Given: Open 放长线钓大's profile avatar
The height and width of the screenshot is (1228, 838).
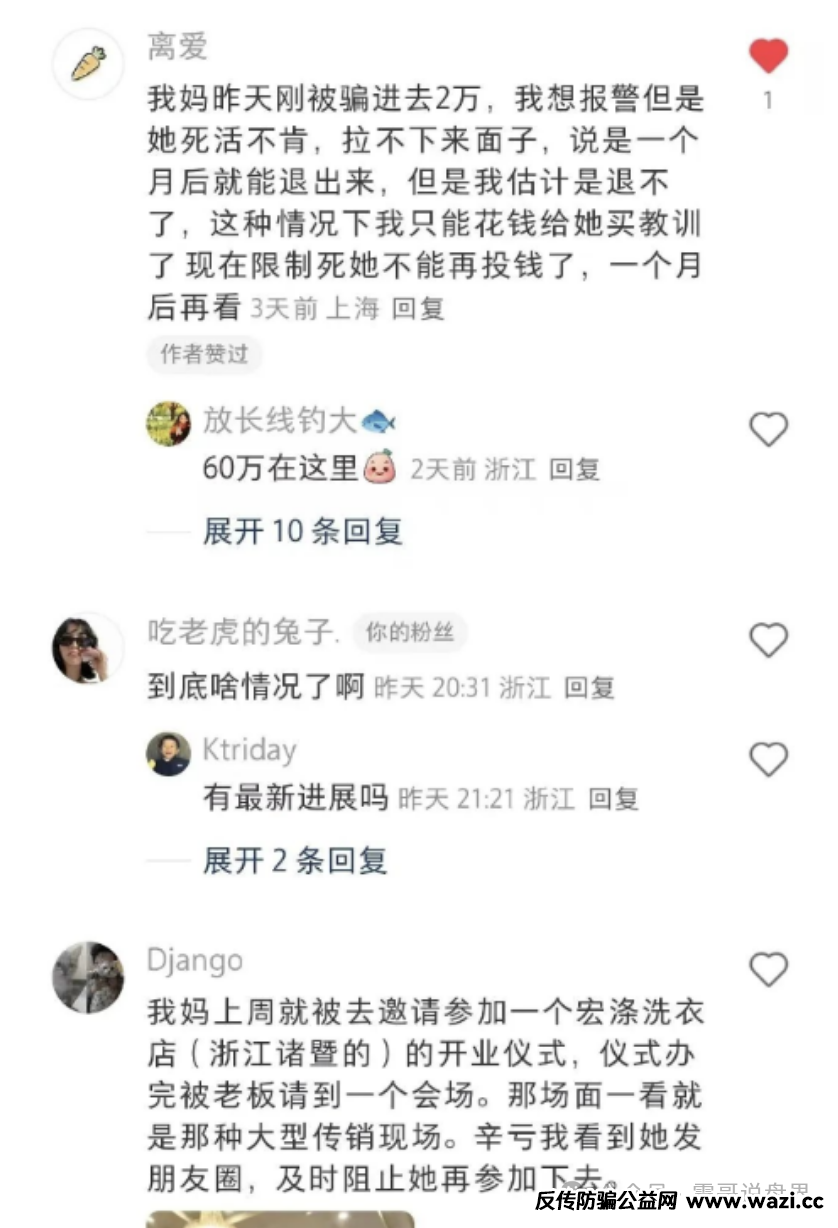Looking at the screenshot, I should (x=168, y=424).
